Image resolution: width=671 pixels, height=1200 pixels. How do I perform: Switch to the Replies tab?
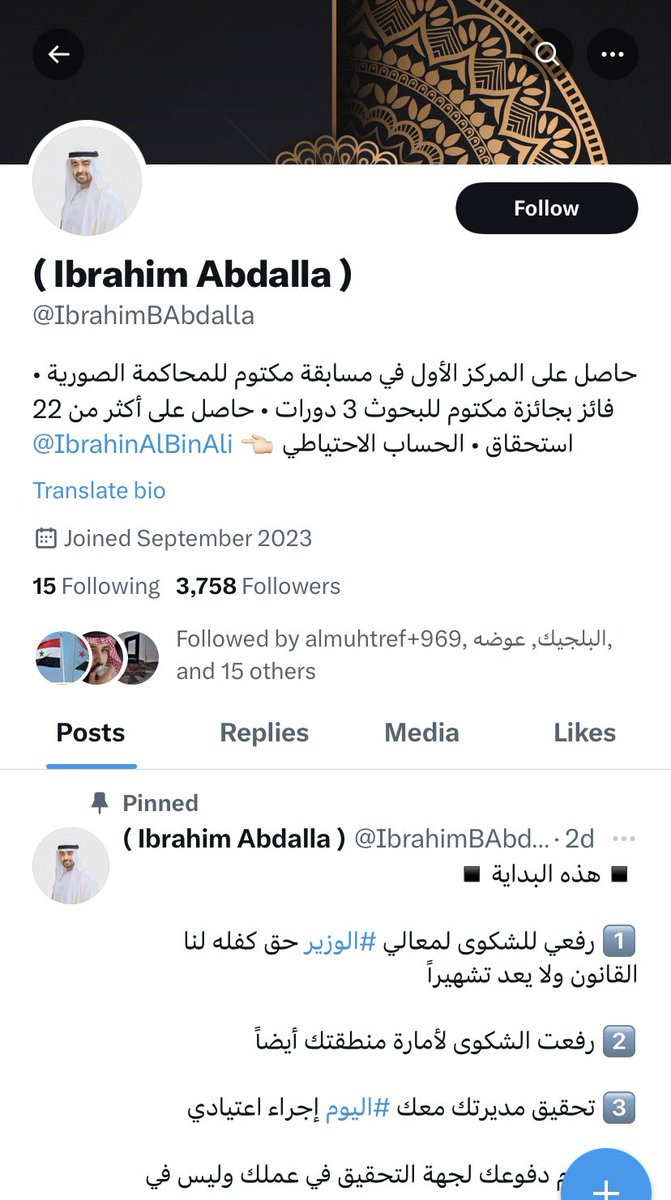pyautogui.click(x=264, y=732)
